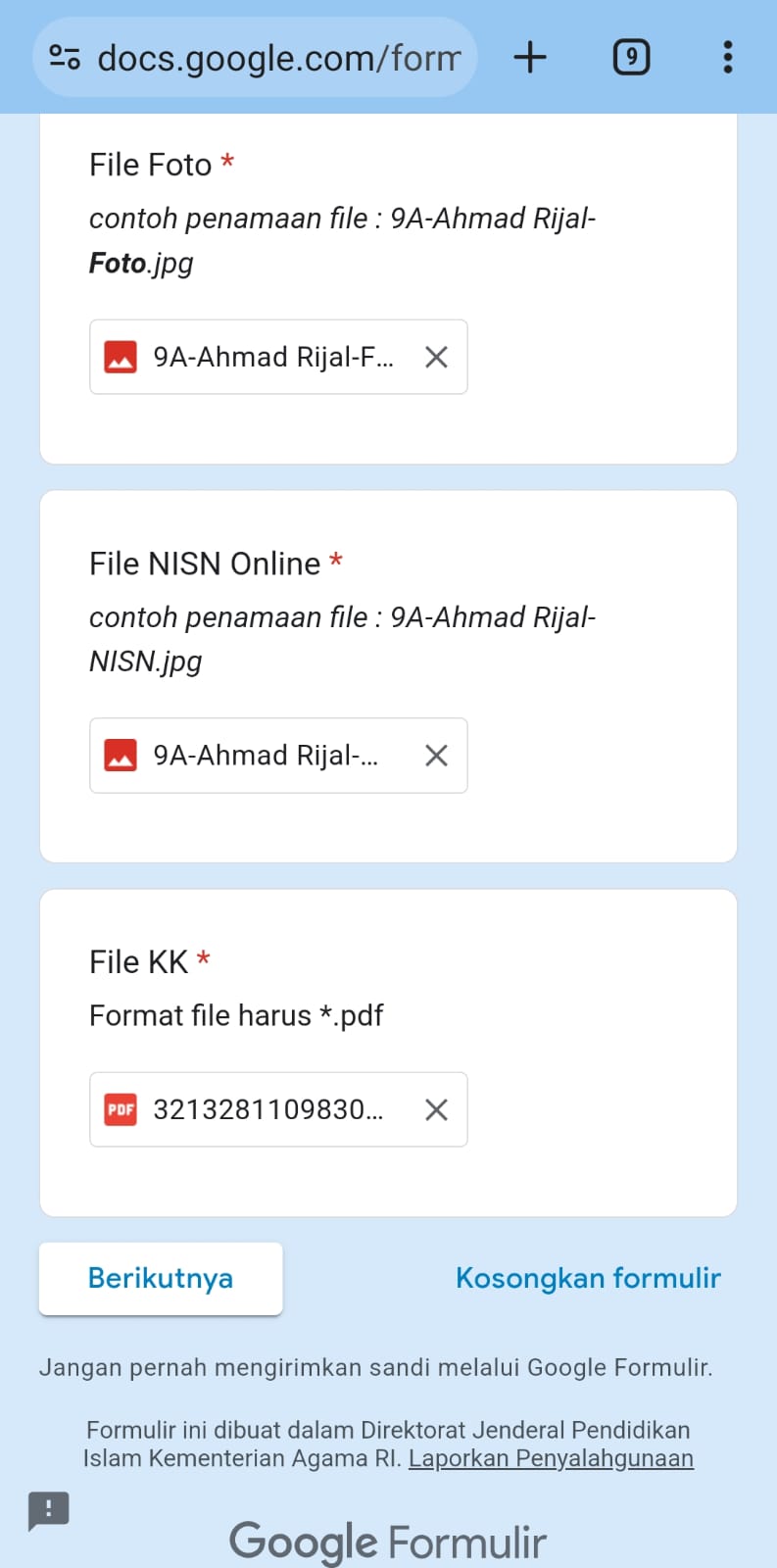Open the Laporkan Penyalahgunaan link
The image size is (777, 1568).
pos(551,1458)
